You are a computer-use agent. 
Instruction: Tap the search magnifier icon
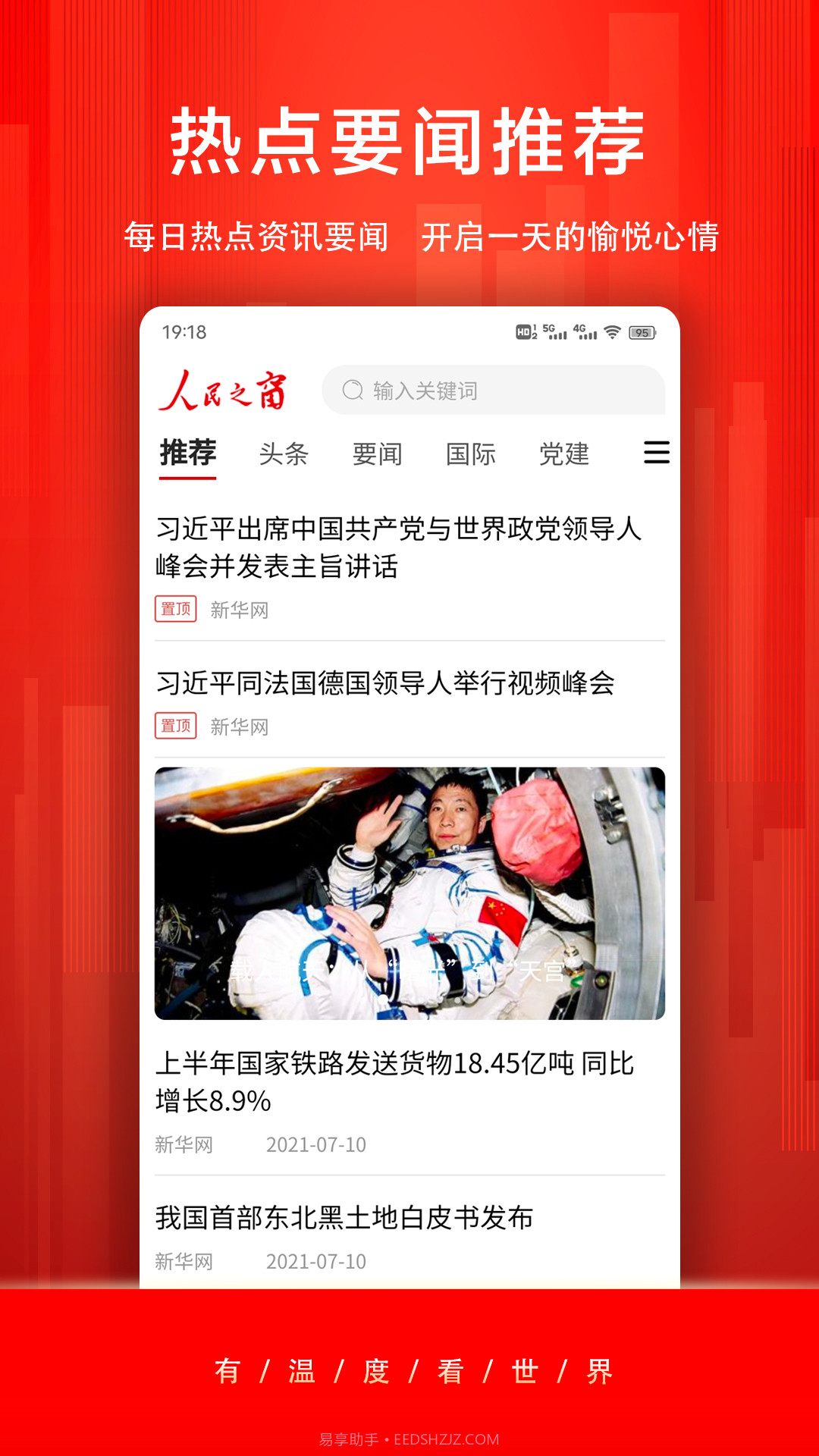(353, 391)
